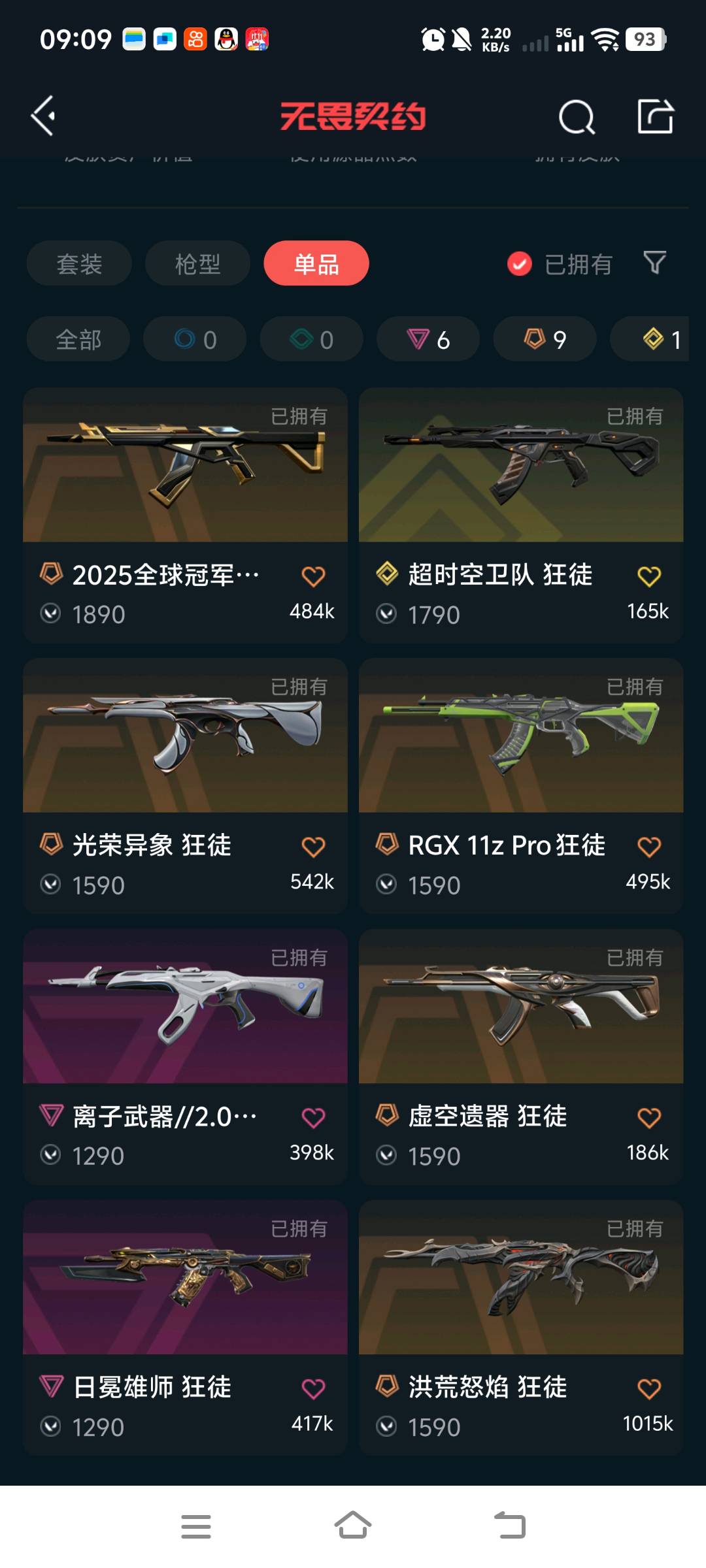Viewport: 706px width, 1568px height.
Task: Select the 单品 tab
Action: coord(316,264)
